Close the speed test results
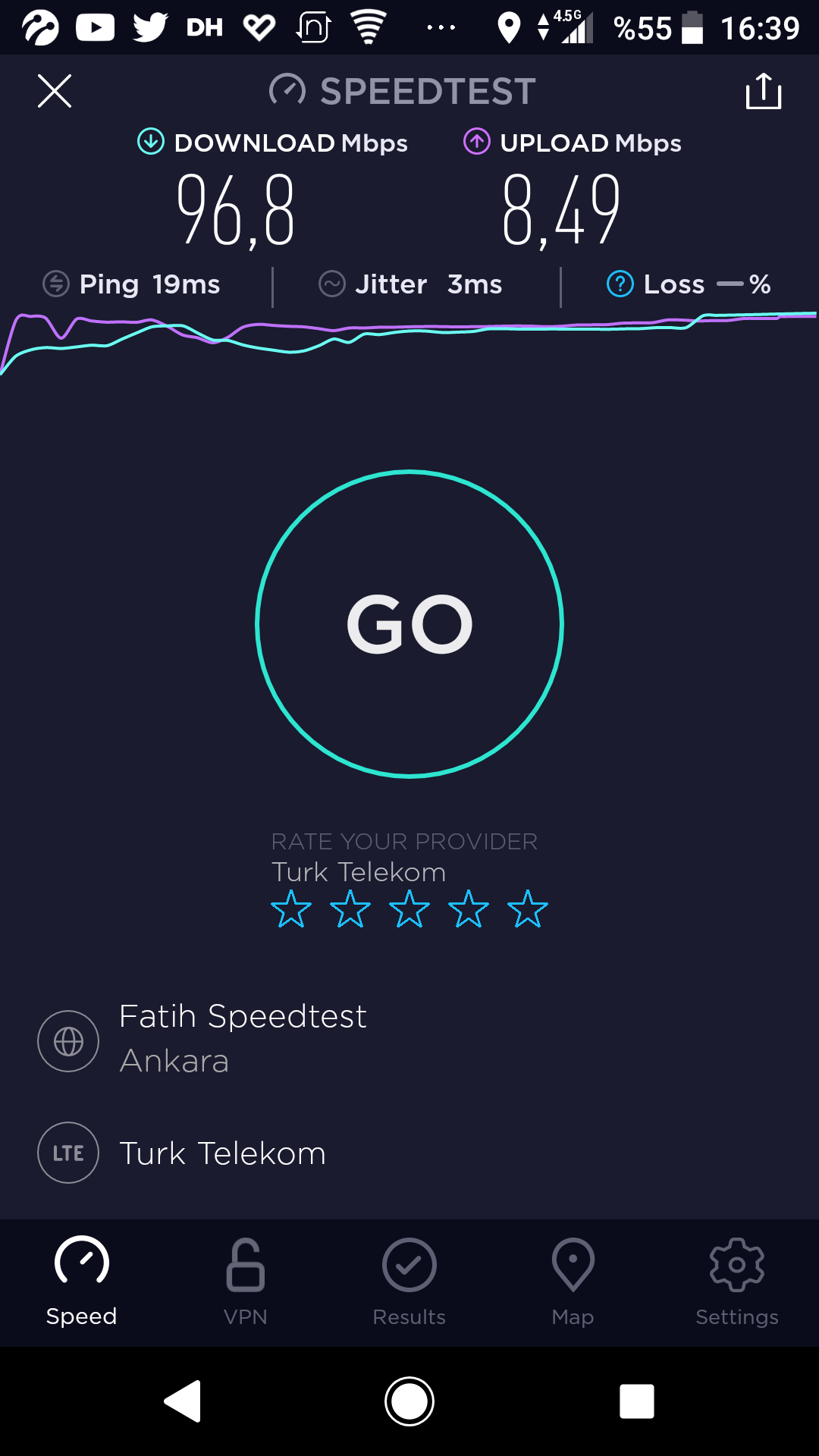Image resolution: width=819 pixels, height=1456 pixels. [x=55, y=91]
